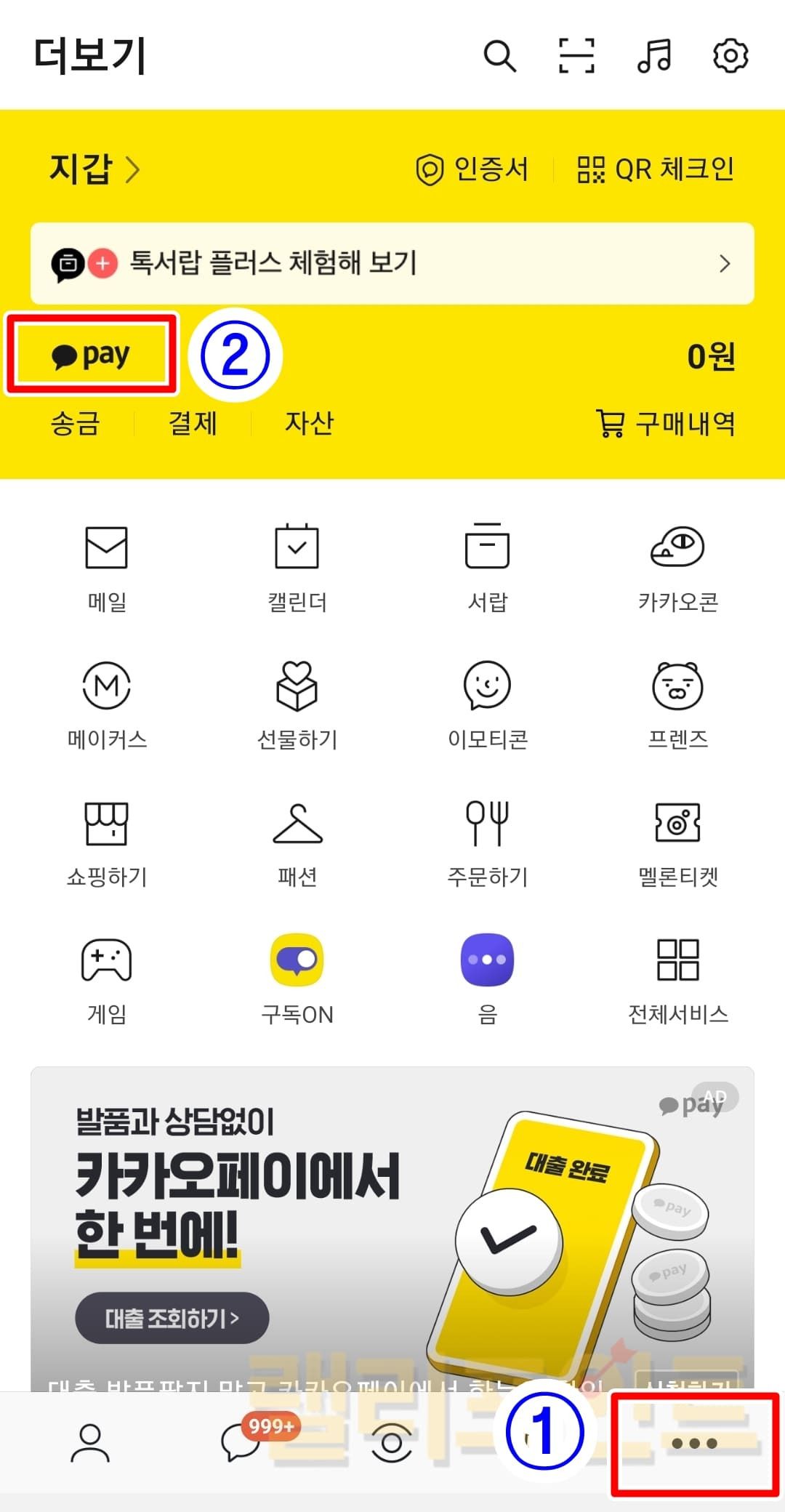
Task: Open QR 체크인
Action: click(x=656, y=169)
